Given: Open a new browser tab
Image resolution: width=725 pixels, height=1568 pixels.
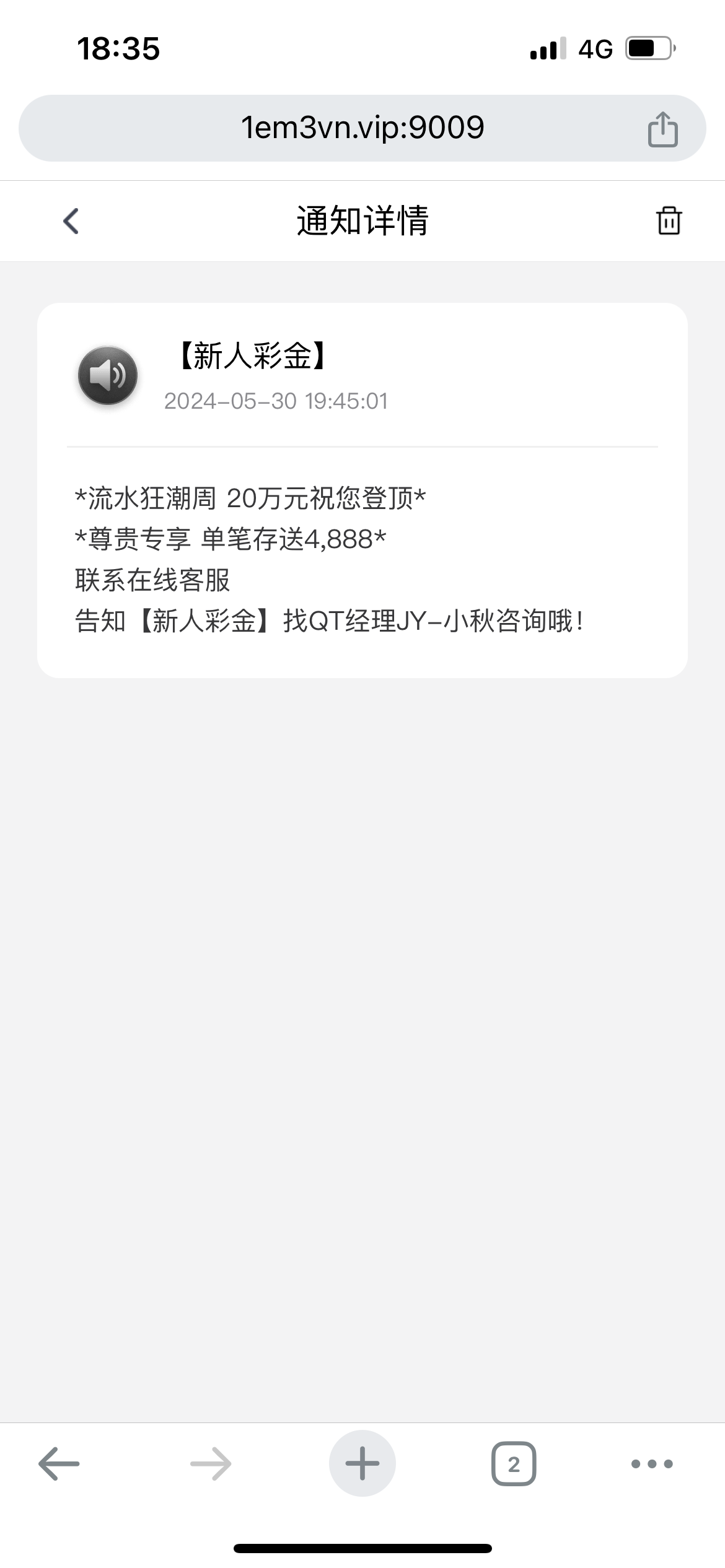Looking at the screenshot, I should pyautogui.click(x=362, y=1464).
